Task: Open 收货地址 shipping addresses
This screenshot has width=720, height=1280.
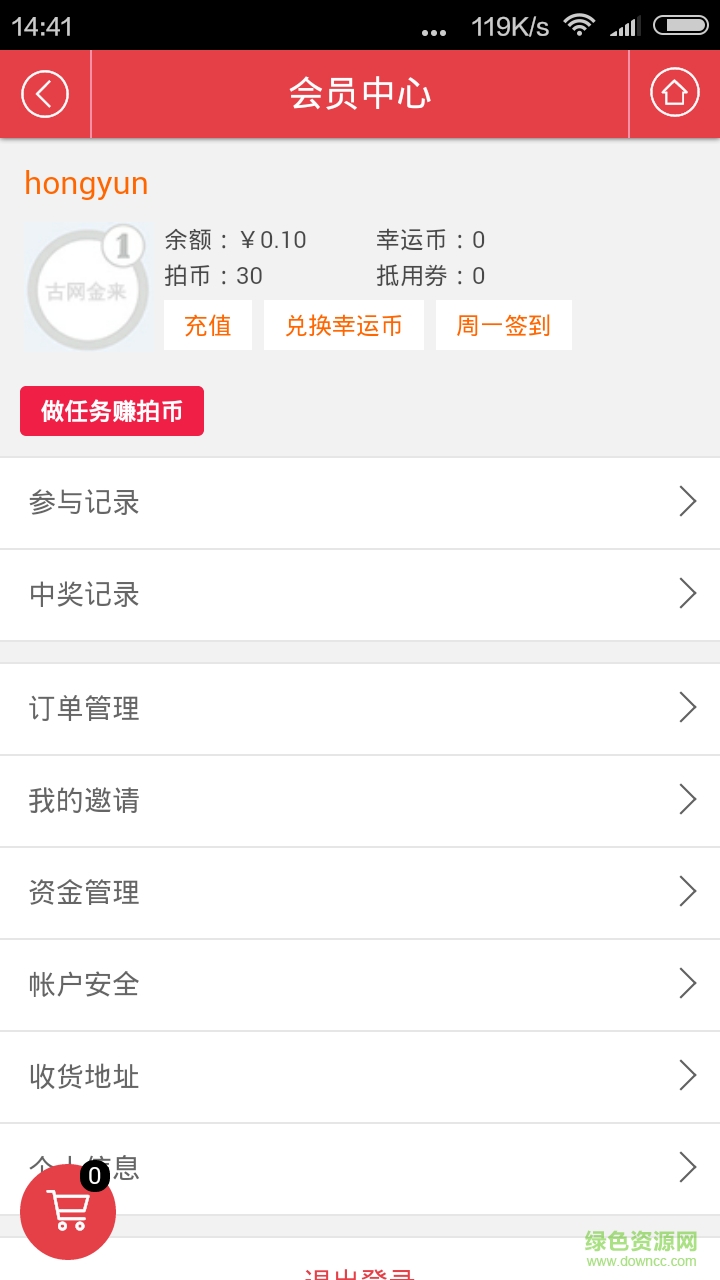Action: click(360, 1076)
